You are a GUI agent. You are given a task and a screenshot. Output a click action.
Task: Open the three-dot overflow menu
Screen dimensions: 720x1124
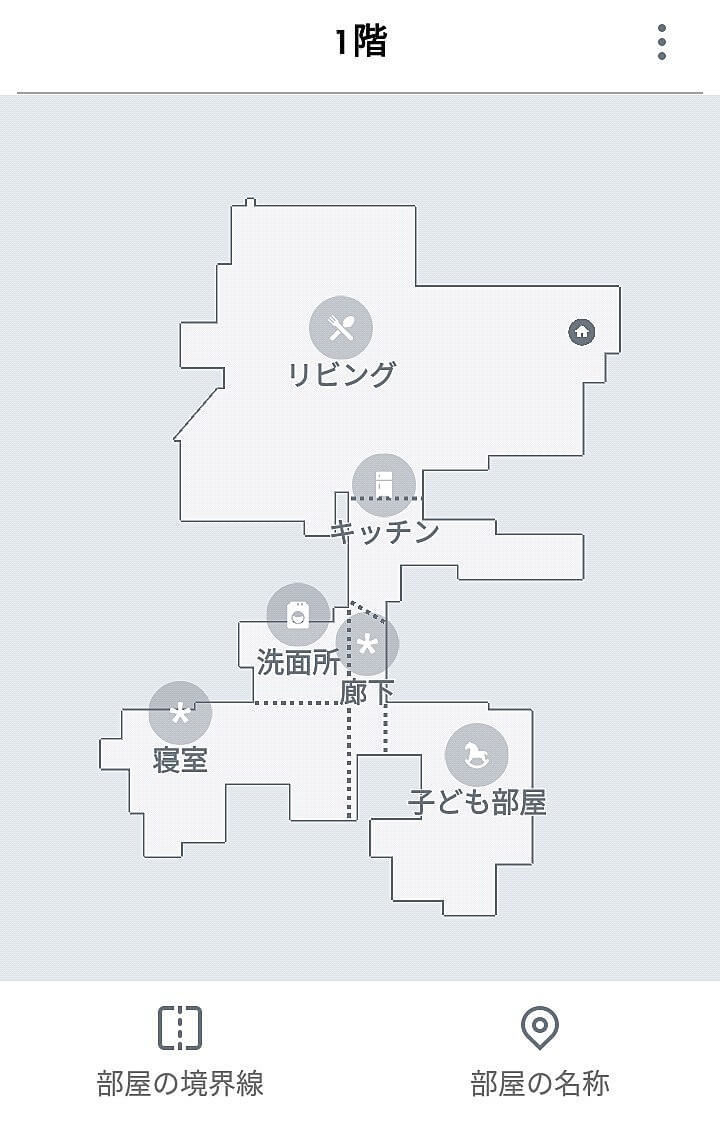[x=662, y=43]
